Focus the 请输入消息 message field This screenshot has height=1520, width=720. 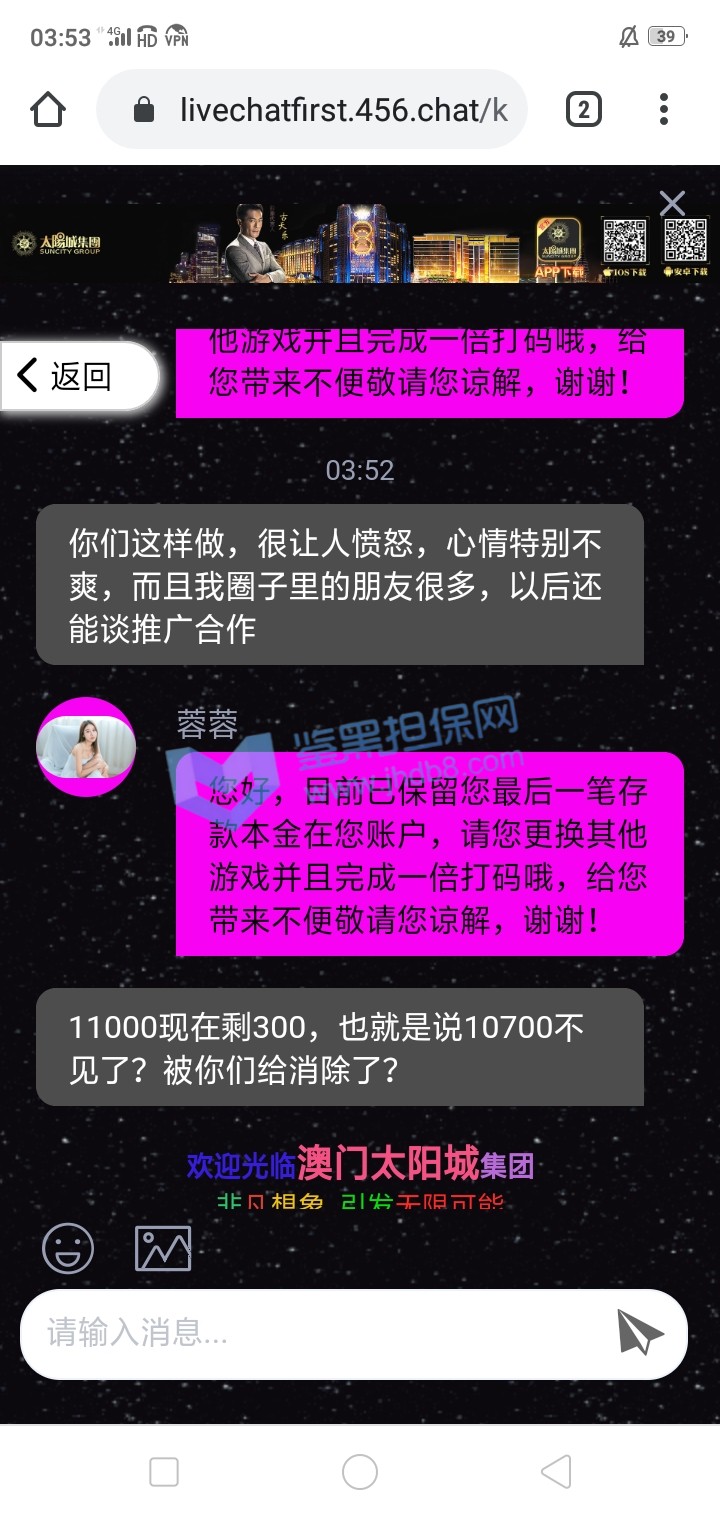[320, 1333]
